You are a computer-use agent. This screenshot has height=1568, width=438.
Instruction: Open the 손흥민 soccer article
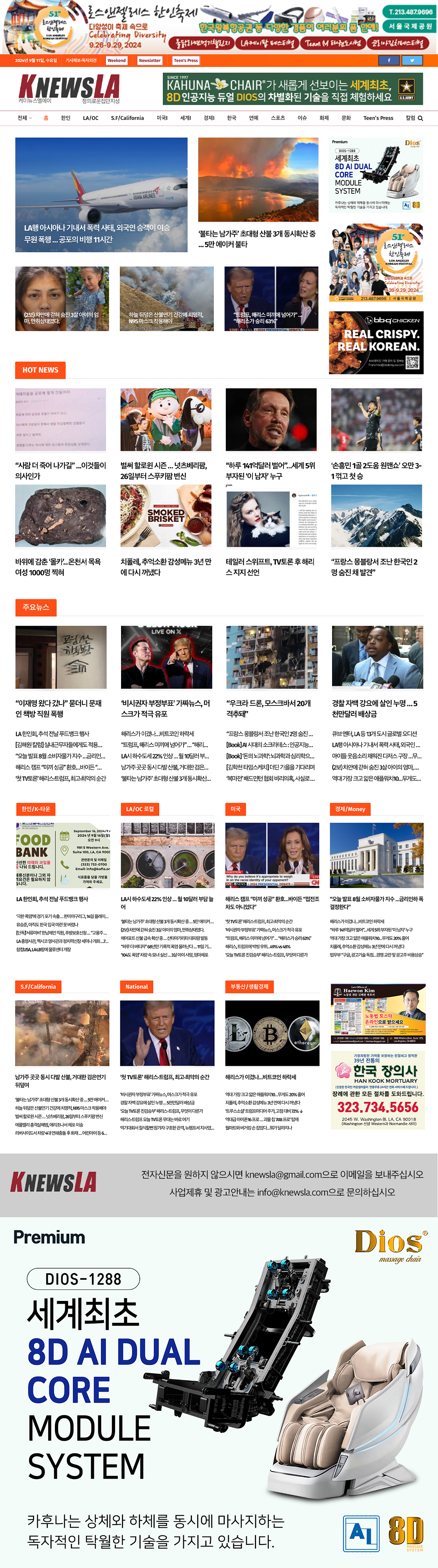pos(376,470)
